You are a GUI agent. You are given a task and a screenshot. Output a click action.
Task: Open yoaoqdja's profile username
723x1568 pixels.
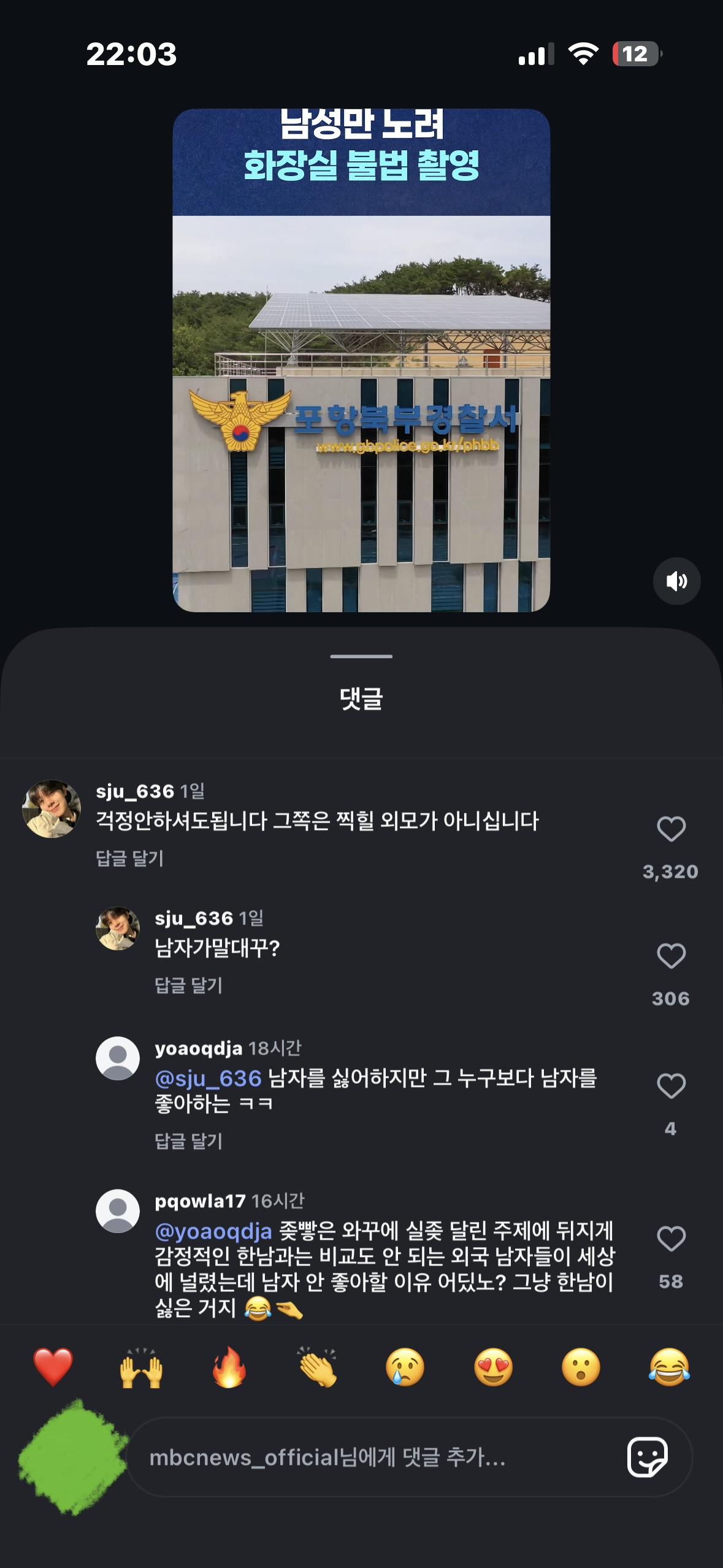[199, 1048]
